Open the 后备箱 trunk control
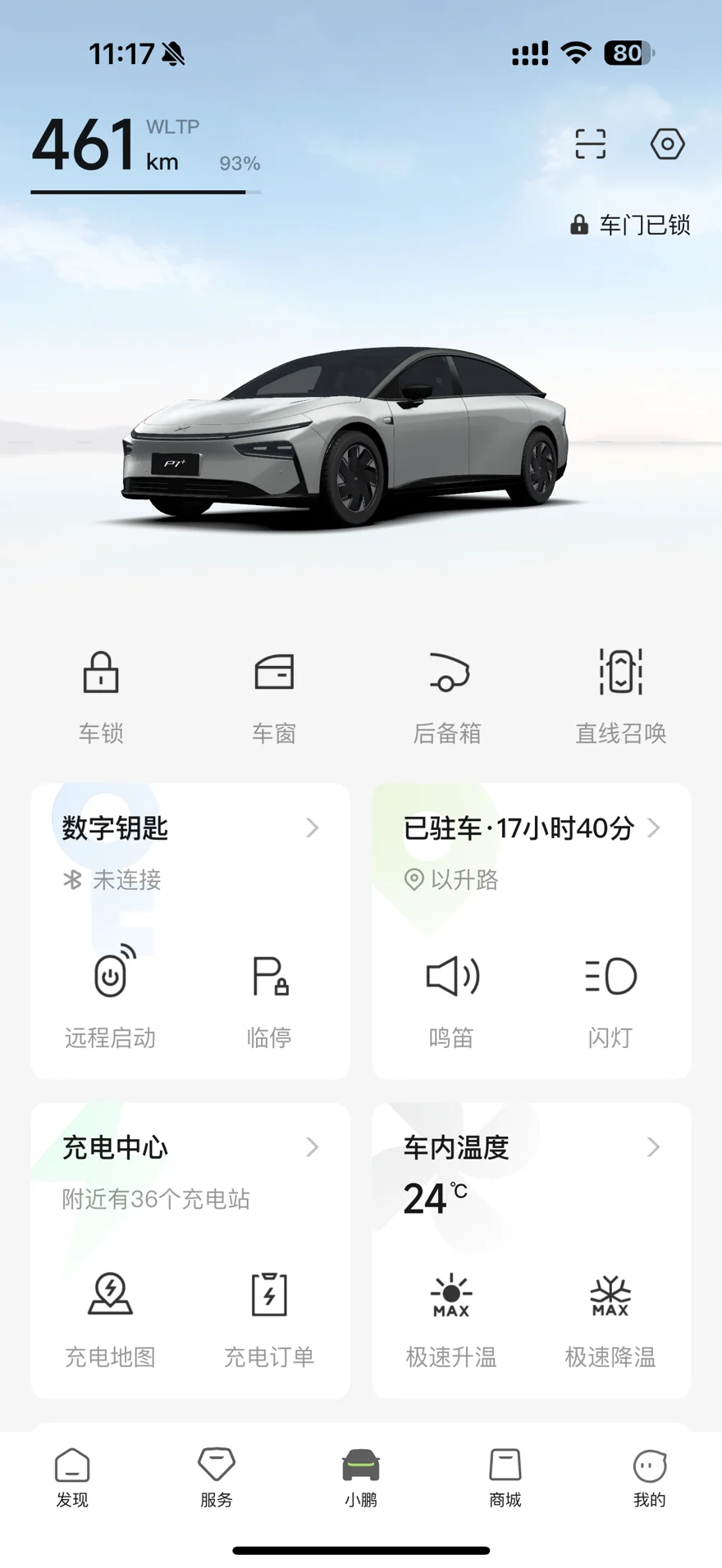This screenshot has width=722, height=1568. (448, 693)
